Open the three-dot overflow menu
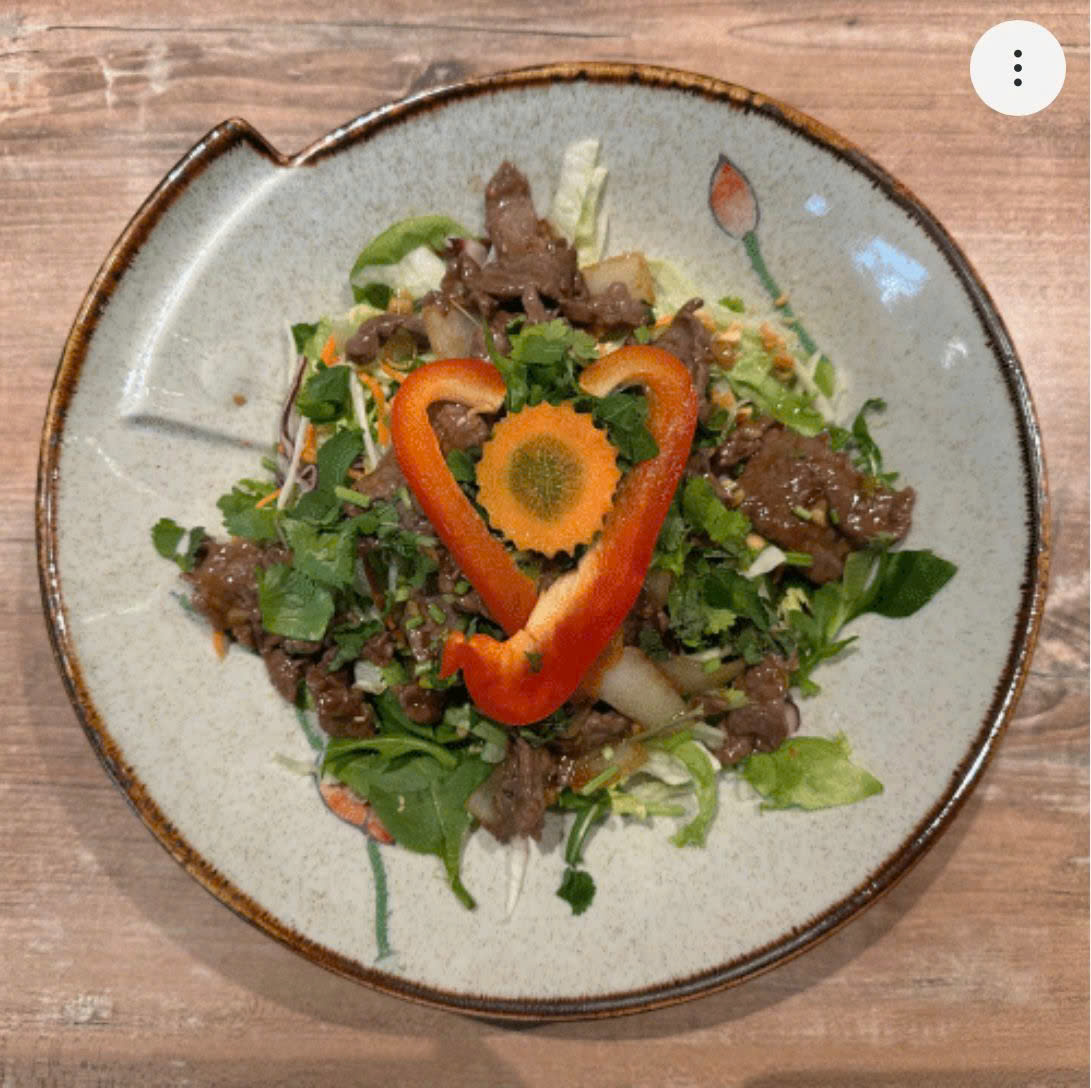 pyautogui.click(x=1017, y=68)
